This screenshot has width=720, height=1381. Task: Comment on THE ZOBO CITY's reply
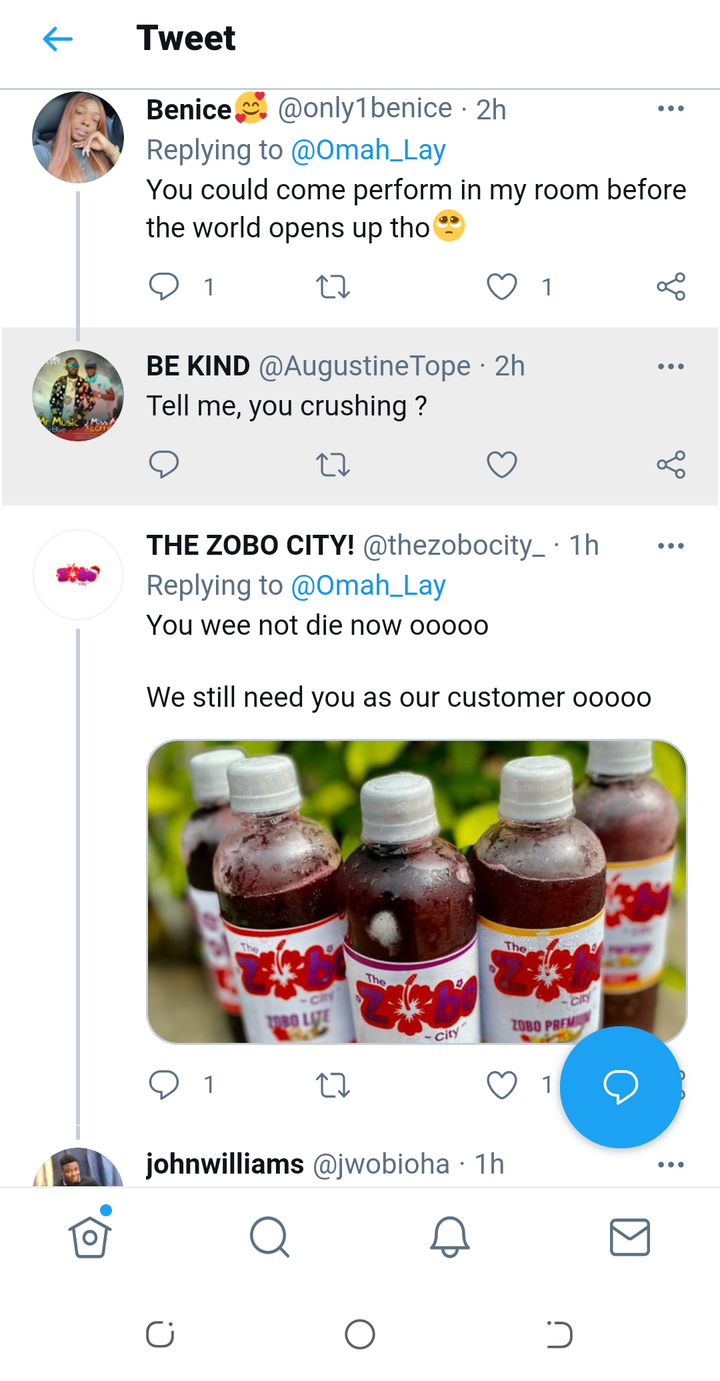(x=164, y=1084)
